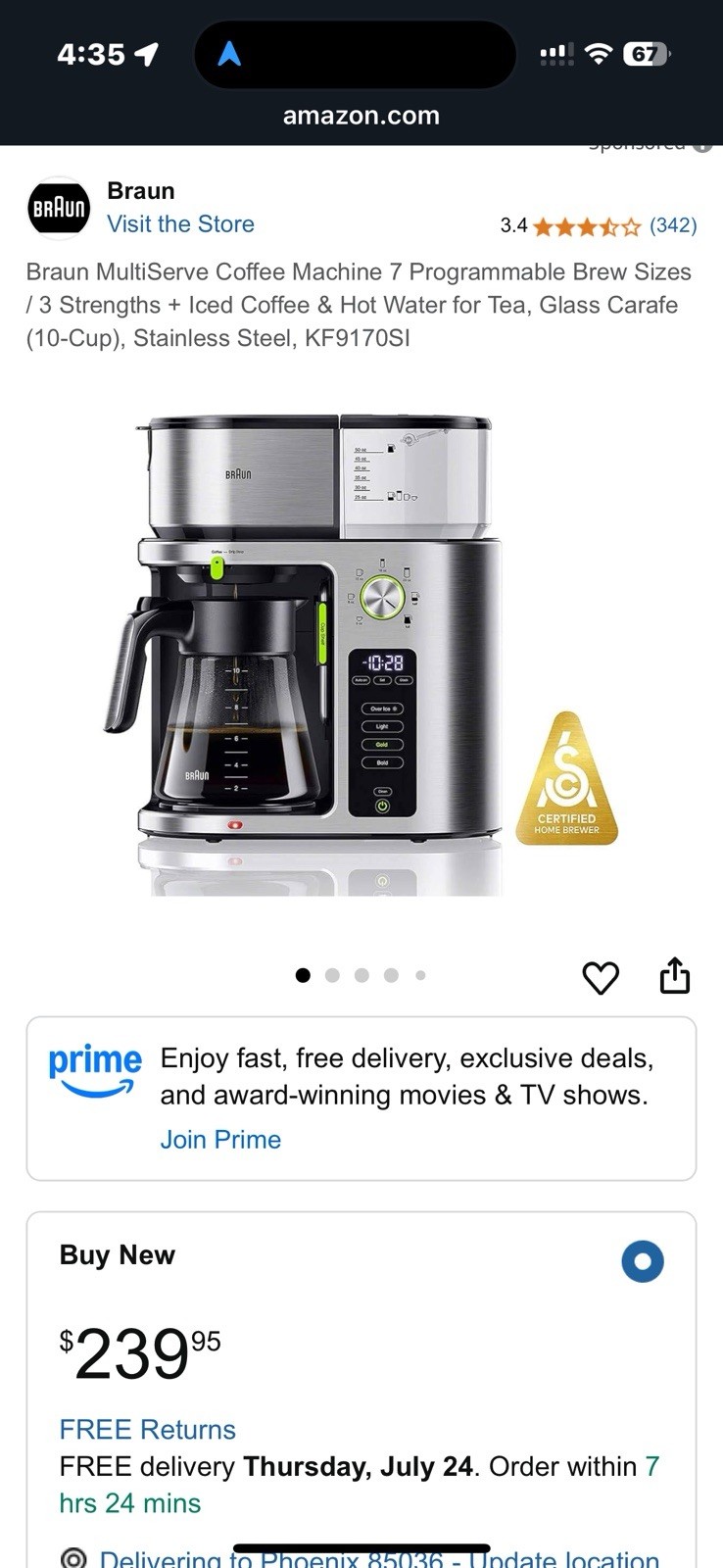723x1568 pixels.
Task: Open the FREE Returns details
Action: [x=147, y=1430]
